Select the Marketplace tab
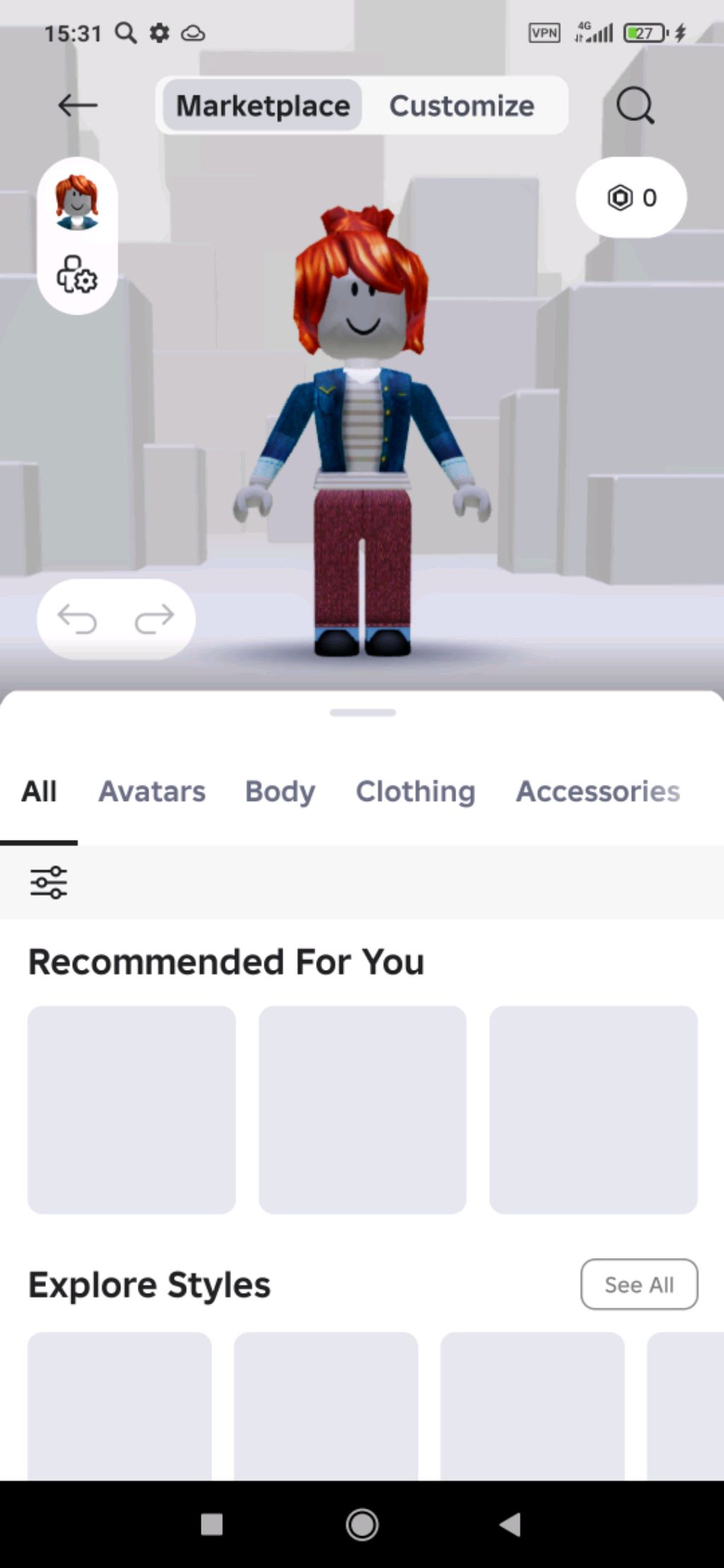 262,105
